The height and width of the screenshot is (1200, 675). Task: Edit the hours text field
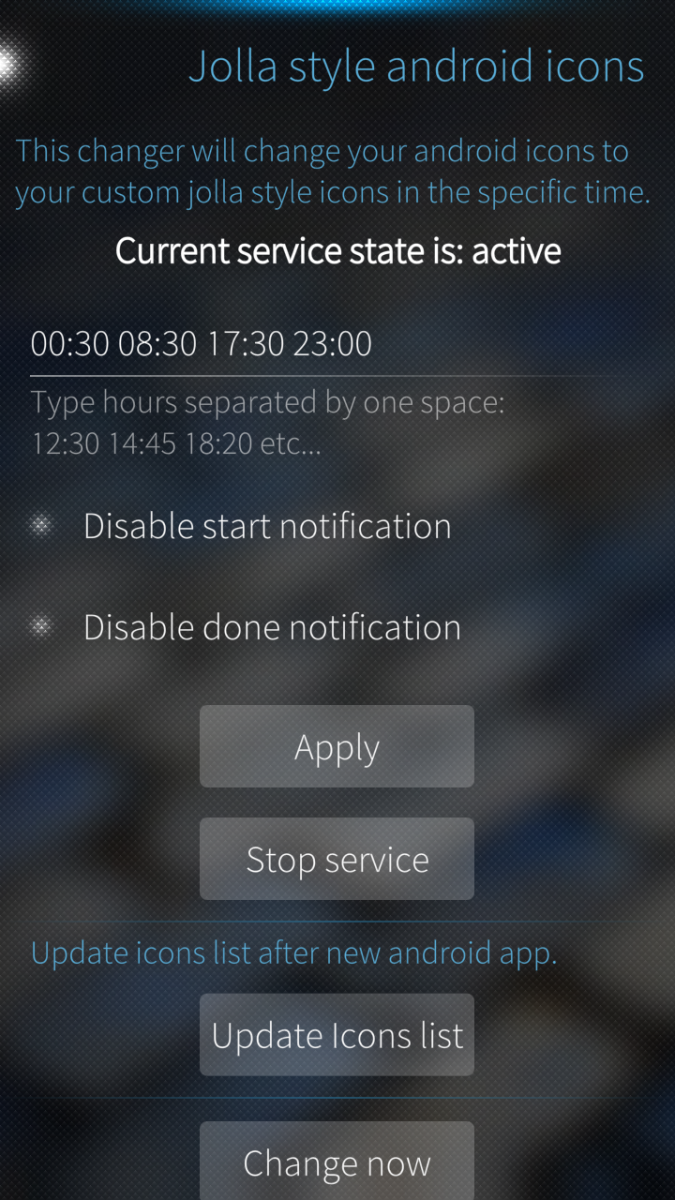[320, 344]
